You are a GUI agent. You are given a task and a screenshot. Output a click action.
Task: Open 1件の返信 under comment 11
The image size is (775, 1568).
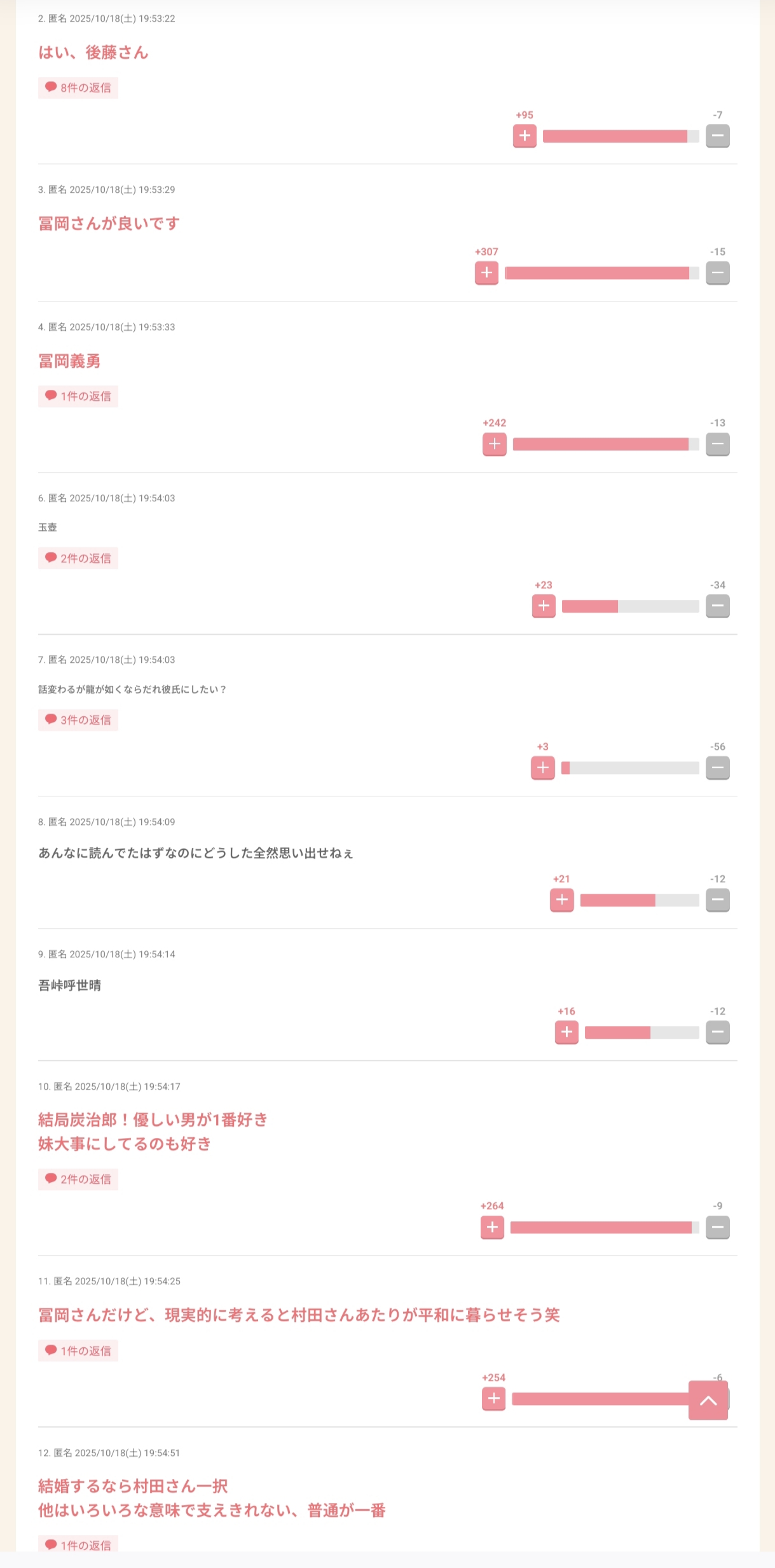click(x=78, y=1351)
